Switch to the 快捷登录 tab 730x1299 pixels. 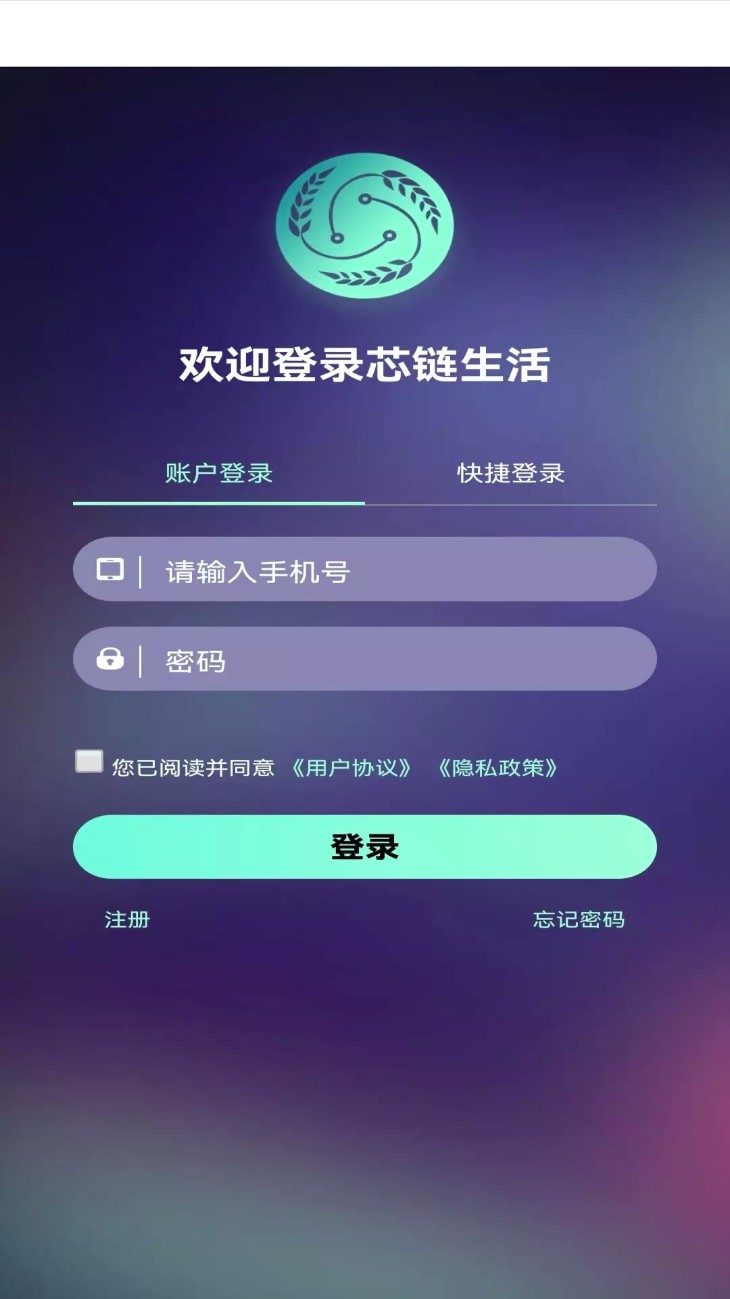[513, 474]
